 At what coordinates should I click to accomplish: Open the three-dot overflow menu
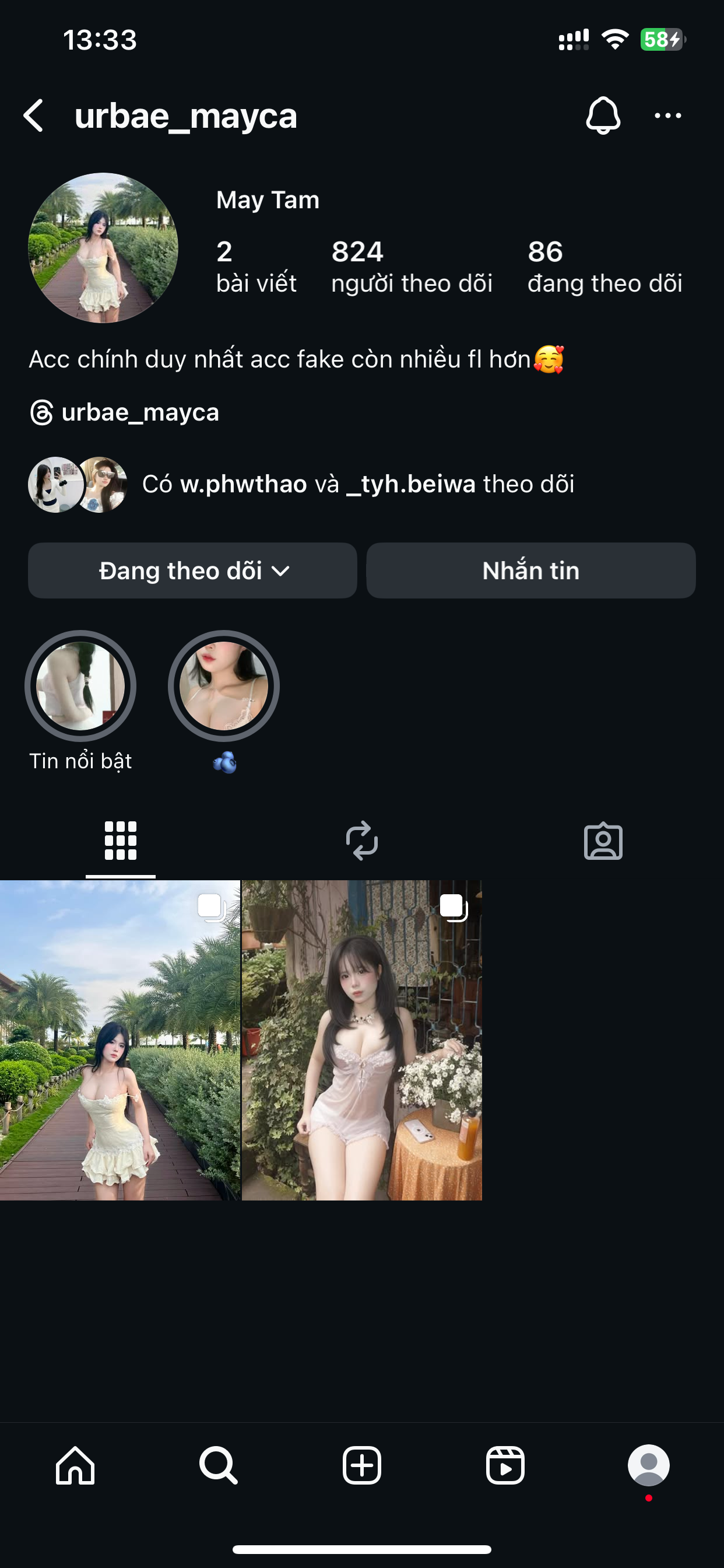pyautogui.click(x=667, y=116)
